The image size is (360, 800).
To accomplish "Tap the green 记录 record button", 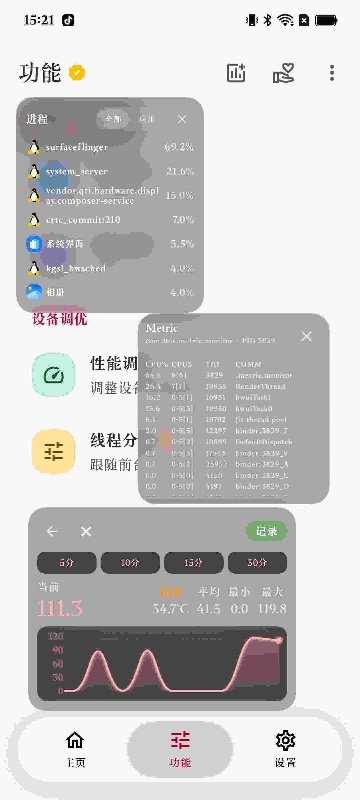I will pos(267,531).
